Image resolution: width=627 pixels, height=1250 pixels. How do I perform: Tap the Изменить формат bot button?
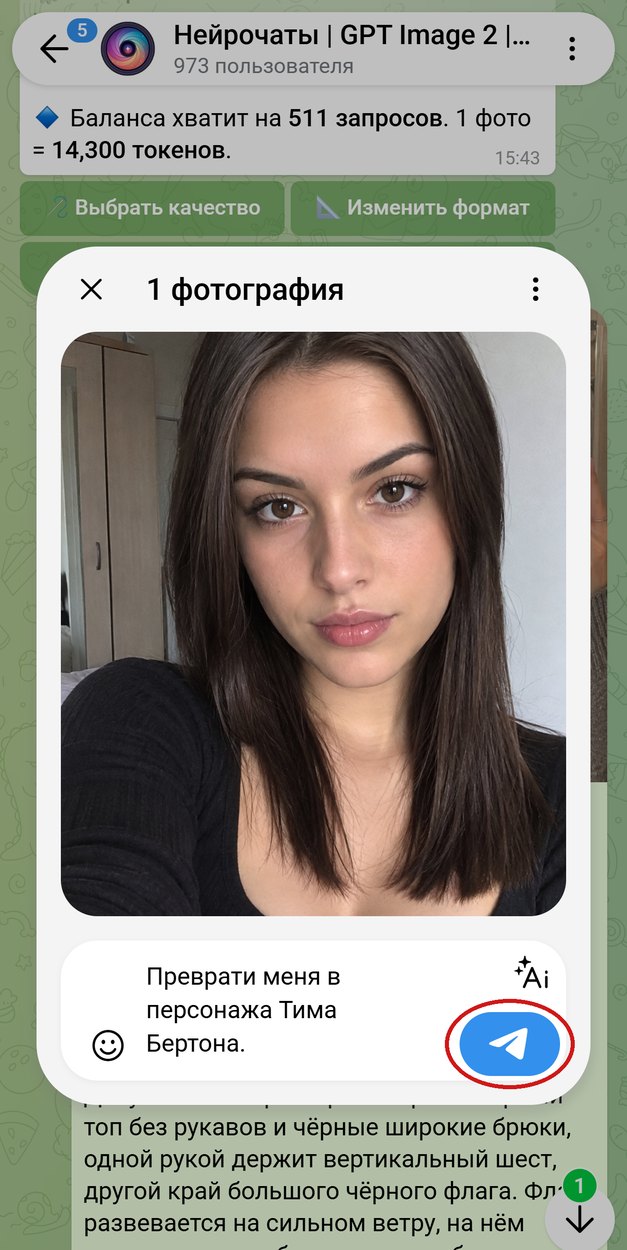point(423,208)
